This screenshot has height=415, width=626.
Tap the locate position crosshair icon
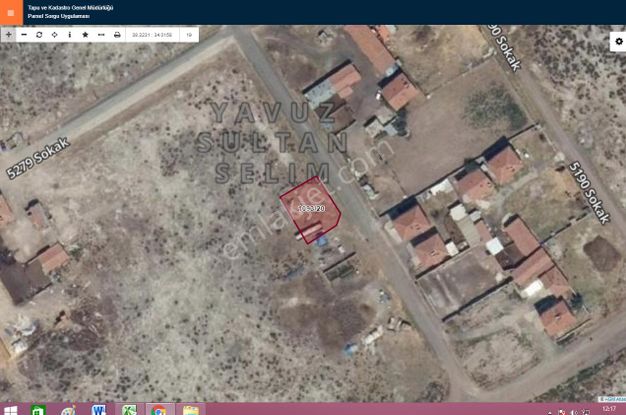coord(54,34)
